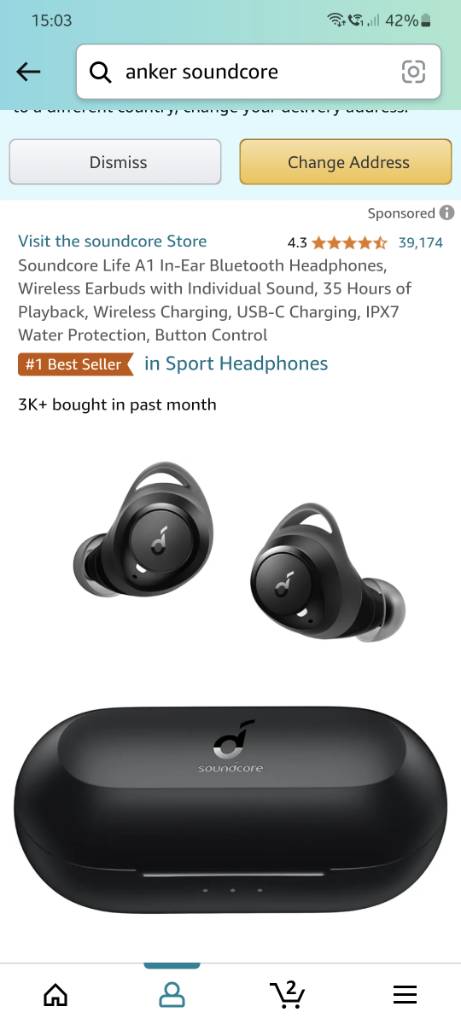Open the Sport Headphones best seller link
The image size is (461, 1024).
click(x=236, y=364)
